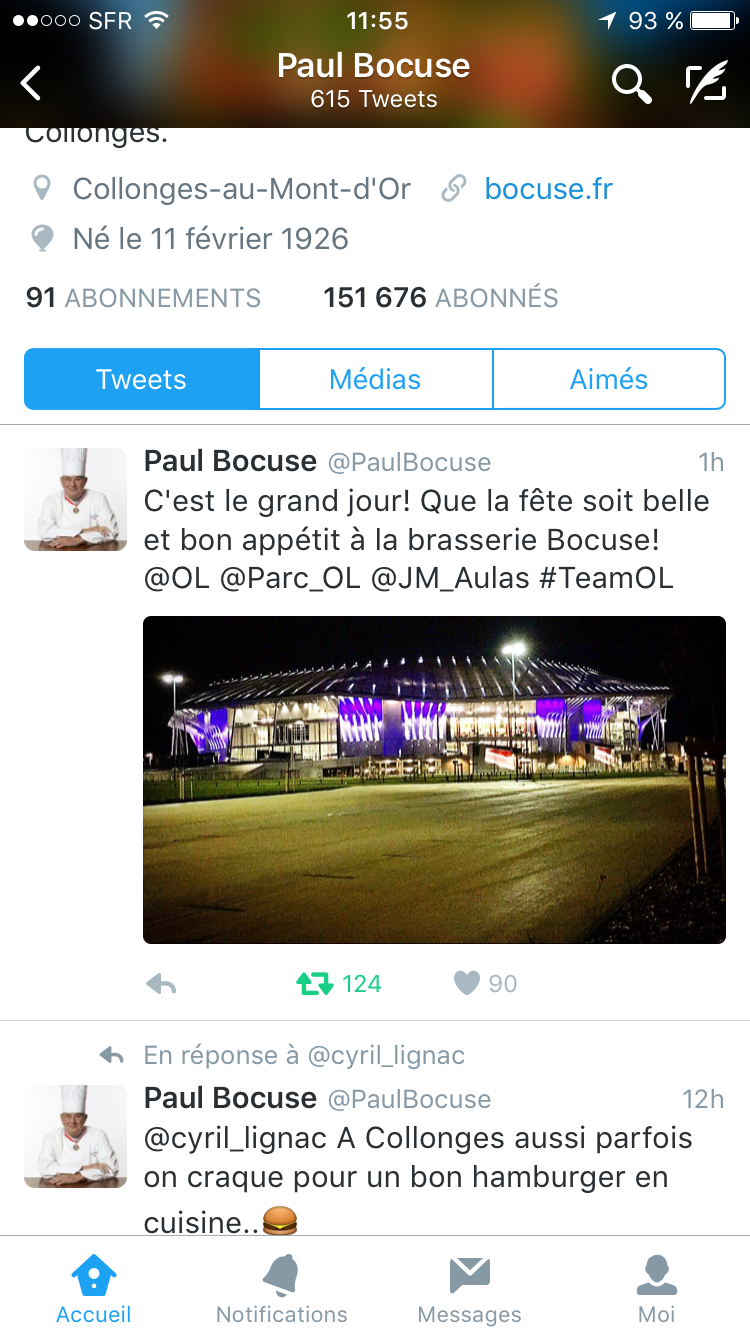Open the bocuse.fr website link
This screenshot has height=1334, width=750.
(548, 188)
